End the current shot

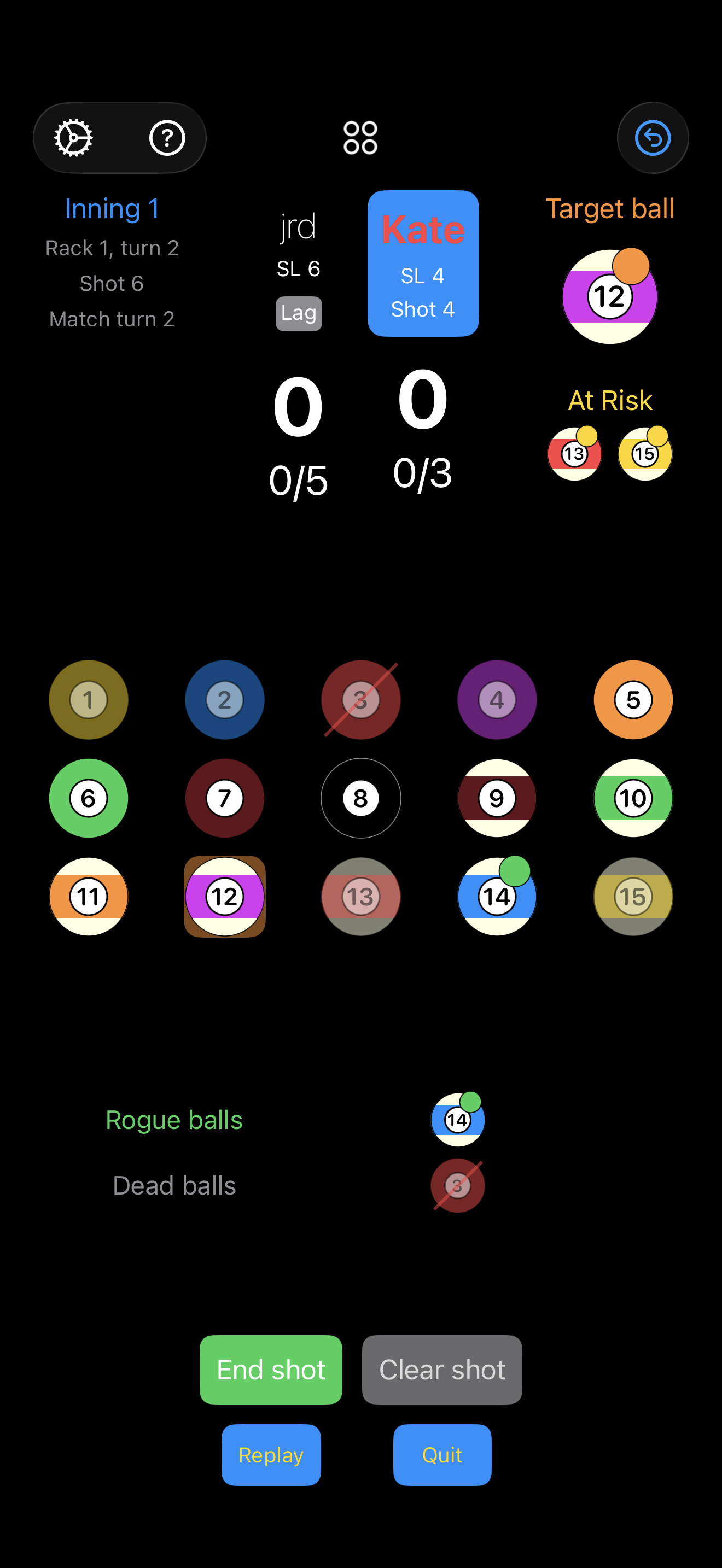(270, 1370)
